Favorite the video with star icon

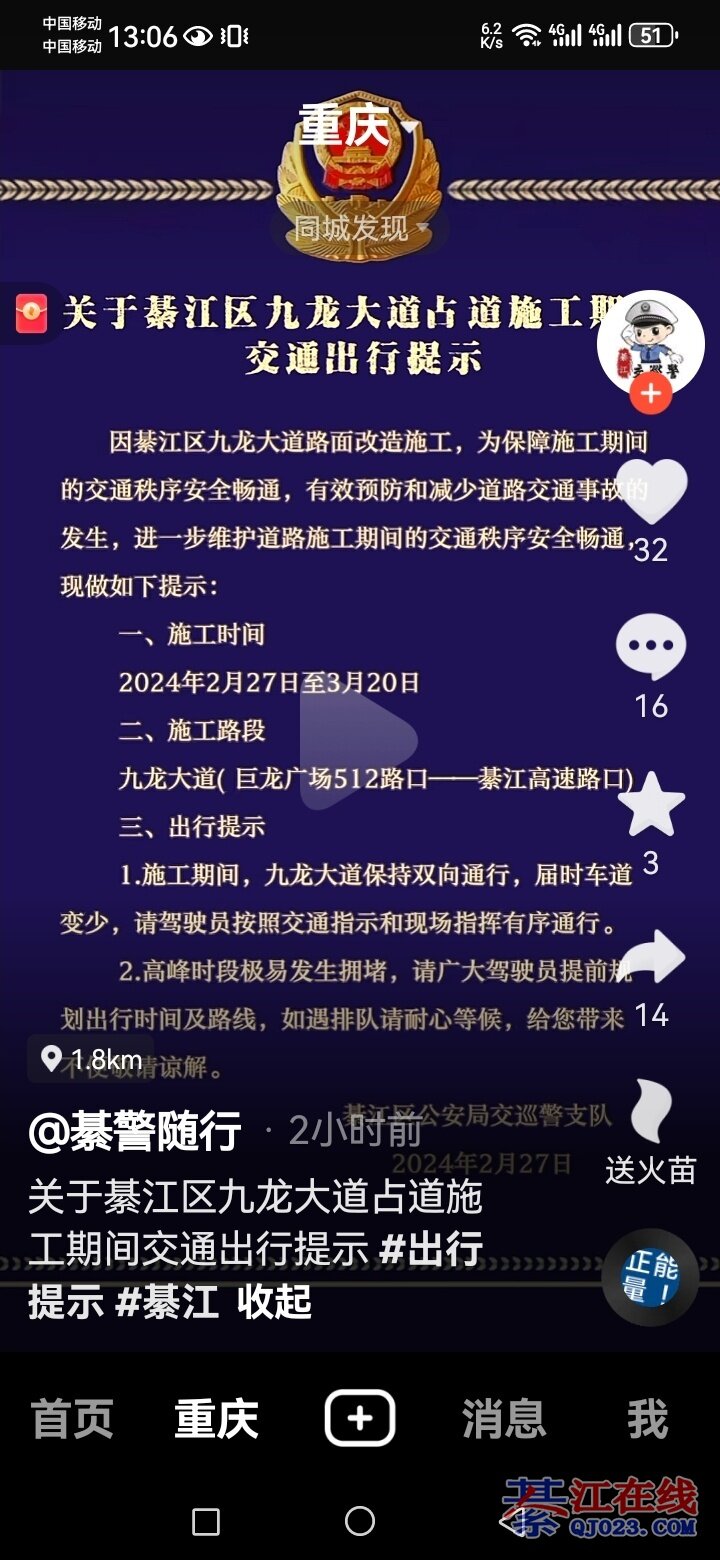(x=651, y=805)
